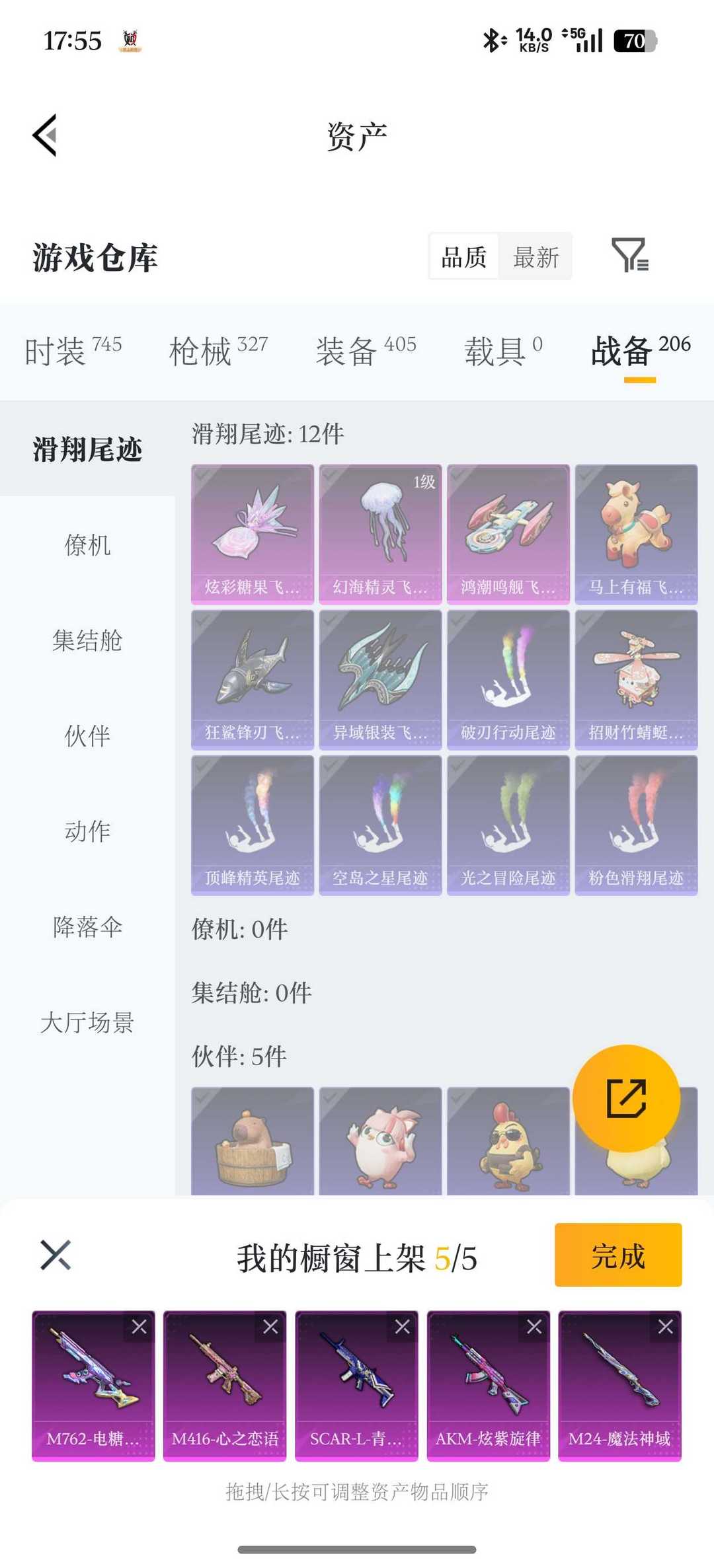Confirm showcase with 完成
This screenshot has width=714, height=1568.
point(618,1255)
